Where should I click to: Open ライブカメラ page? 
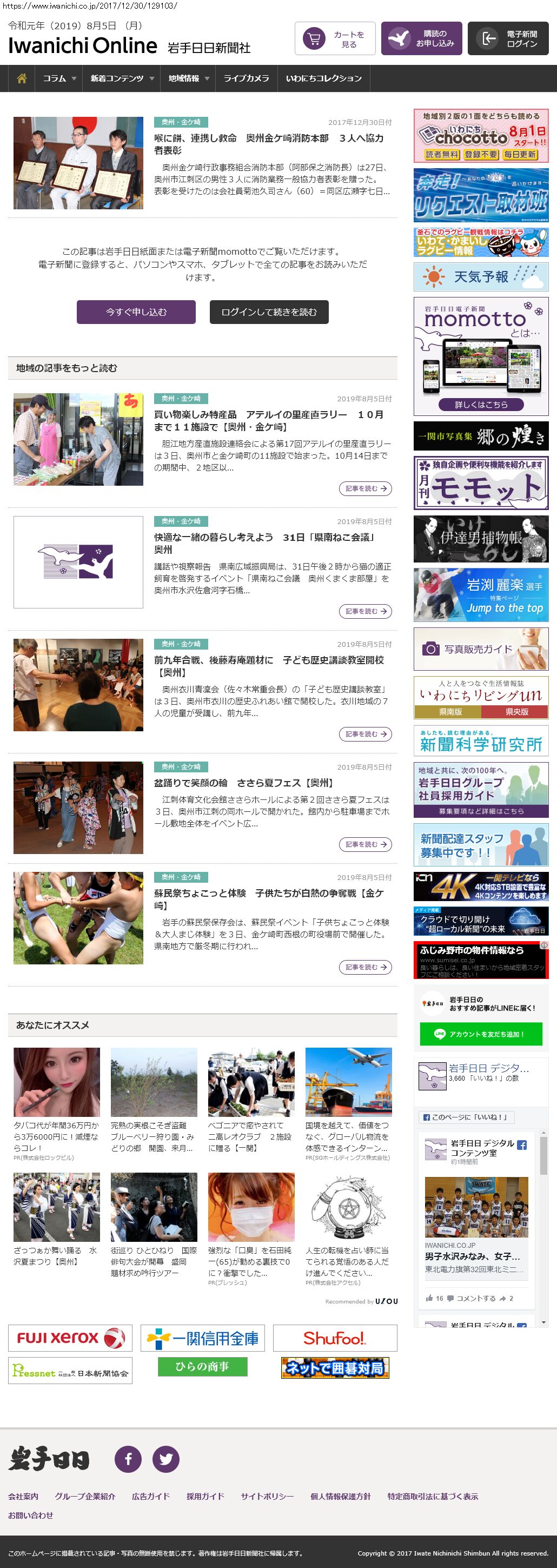[x=246, y=78]
